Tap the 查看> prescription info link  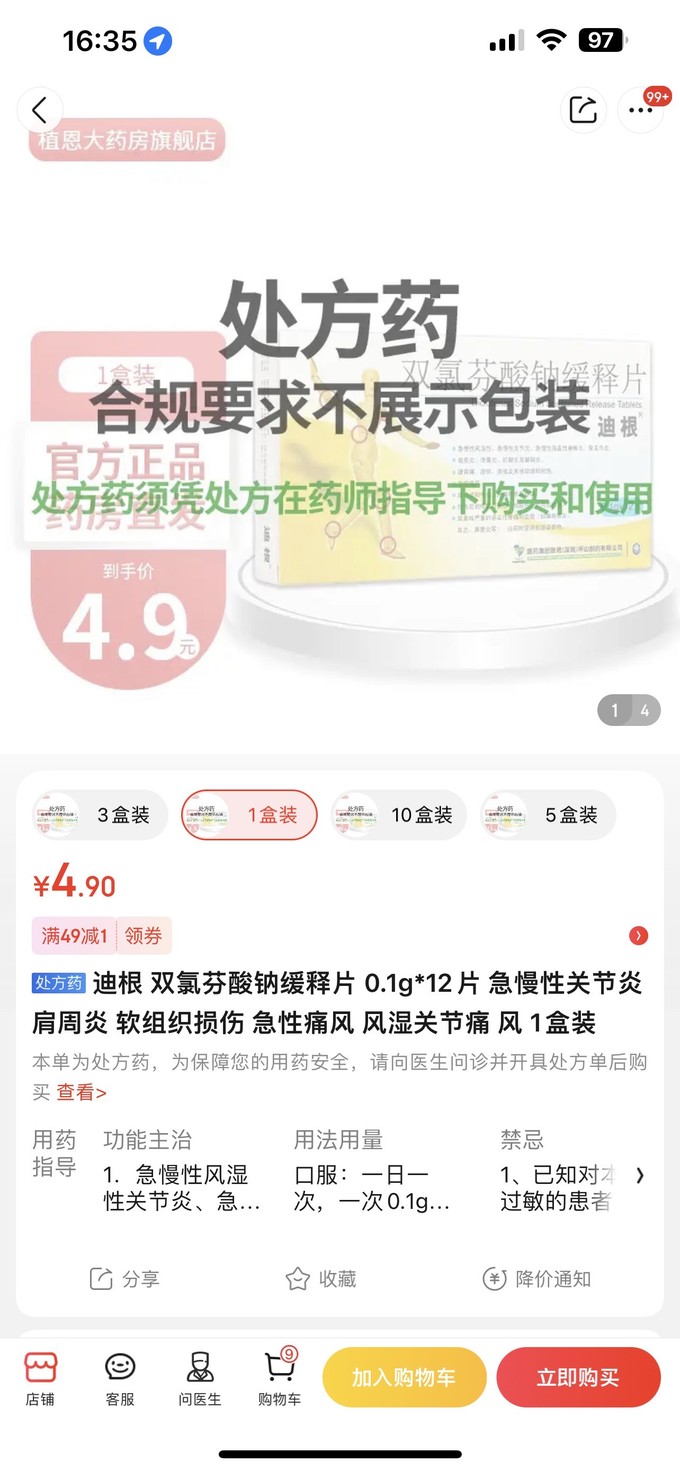coord(81,1092)
